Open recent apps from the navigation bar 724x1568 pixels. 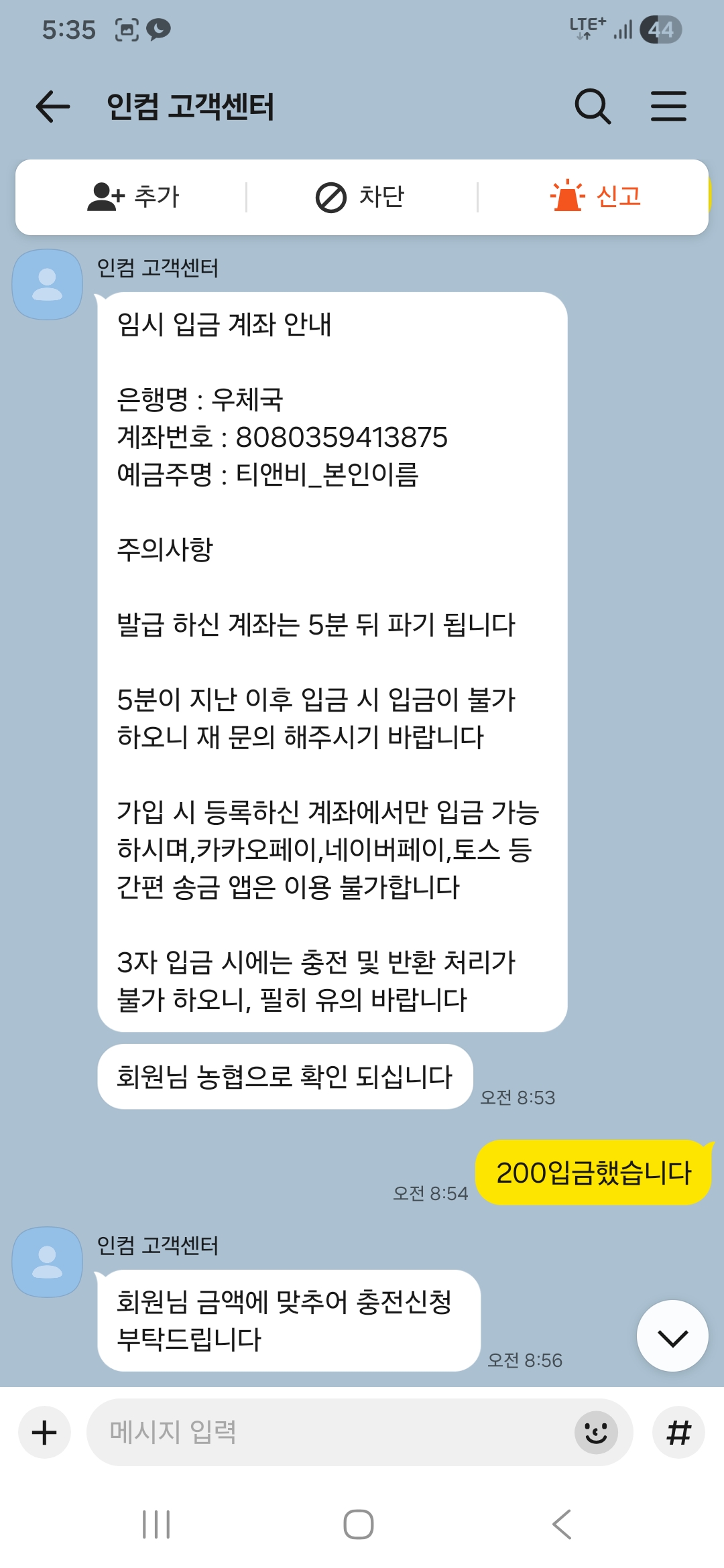point(156,1524)
